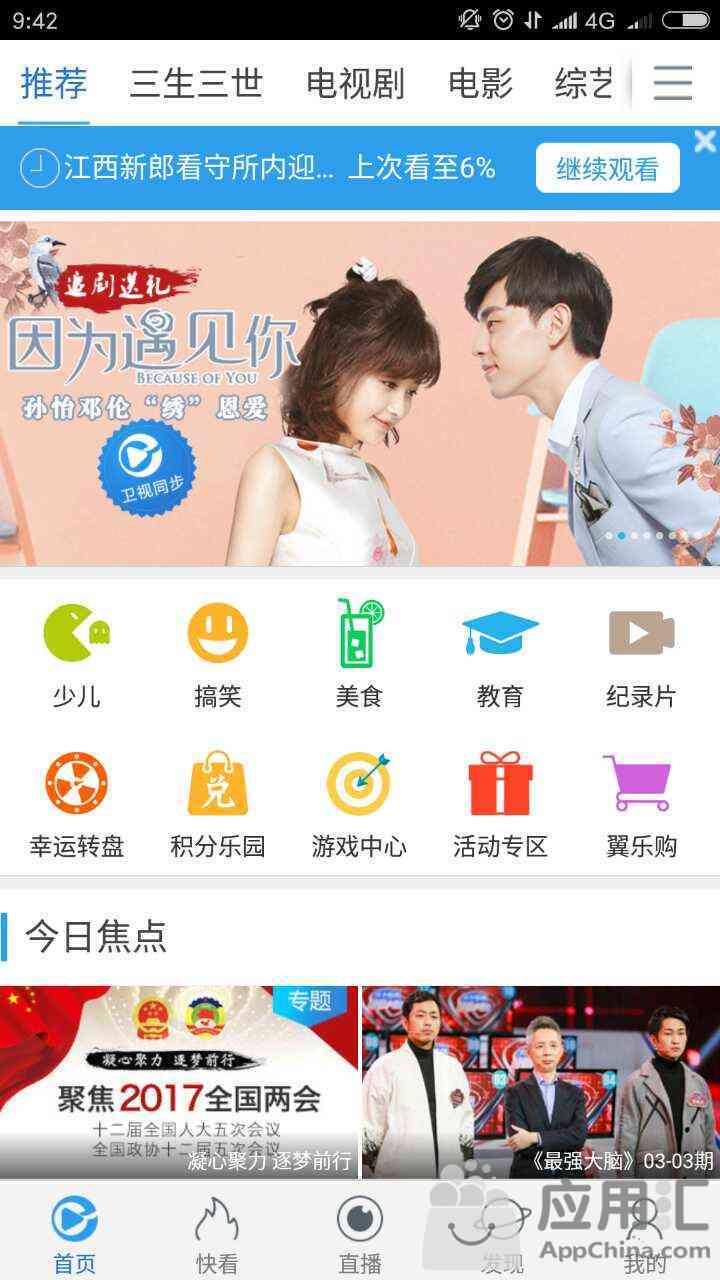This screenshot has width=720, height=1280.
Task: Switch to the 三生三世 tab
Action: [x=196, y=84]
